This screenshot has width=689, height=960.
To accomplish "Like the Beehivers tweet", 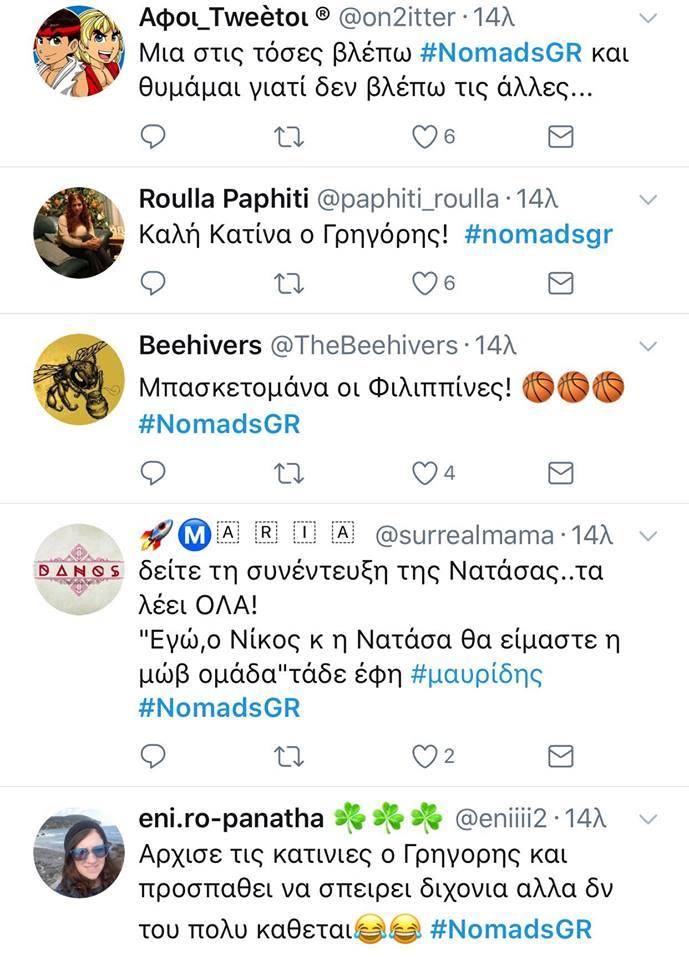I will click(425, 472).
